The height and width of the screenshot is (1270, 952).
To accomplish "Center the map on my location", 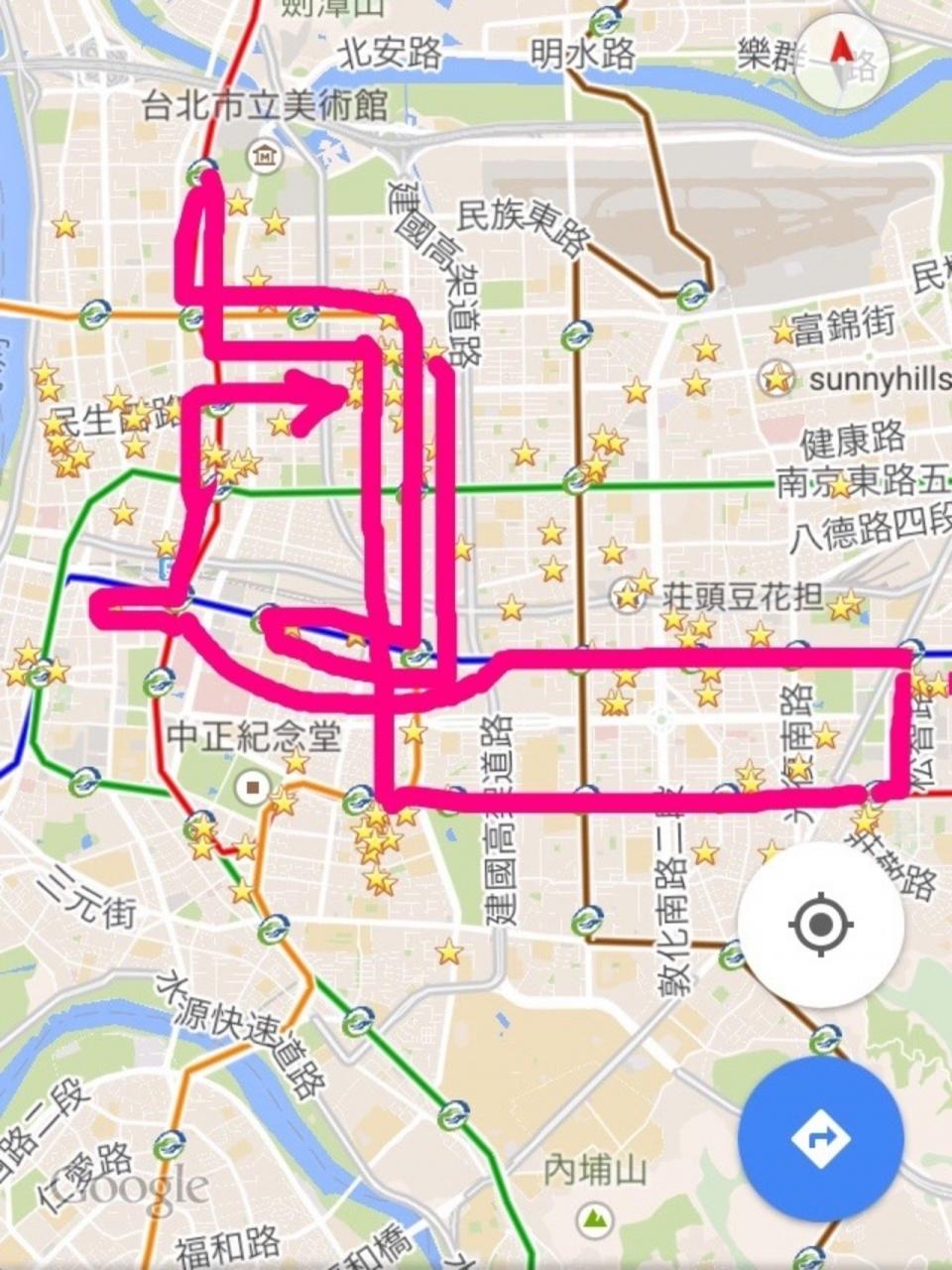I will coord(820,926).
